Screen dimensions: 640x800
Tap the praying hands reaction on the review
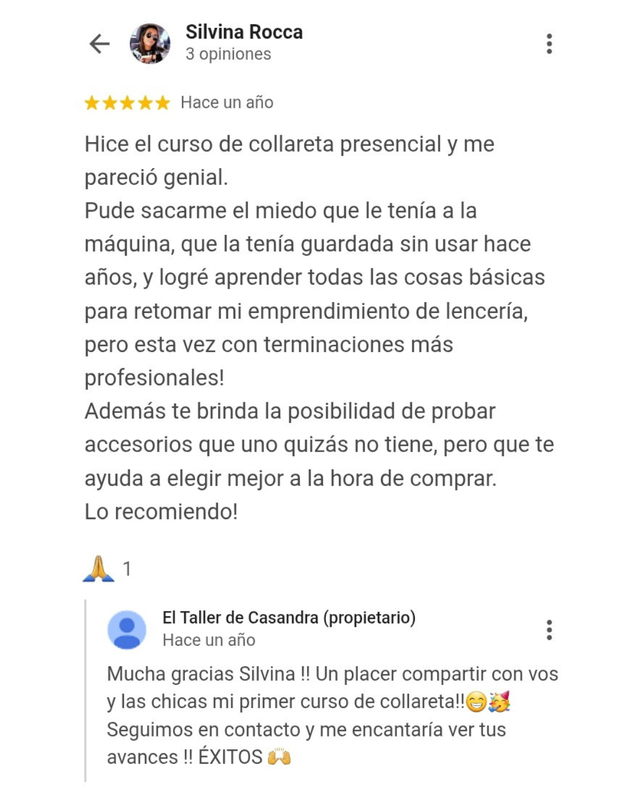tap(98, 569)
